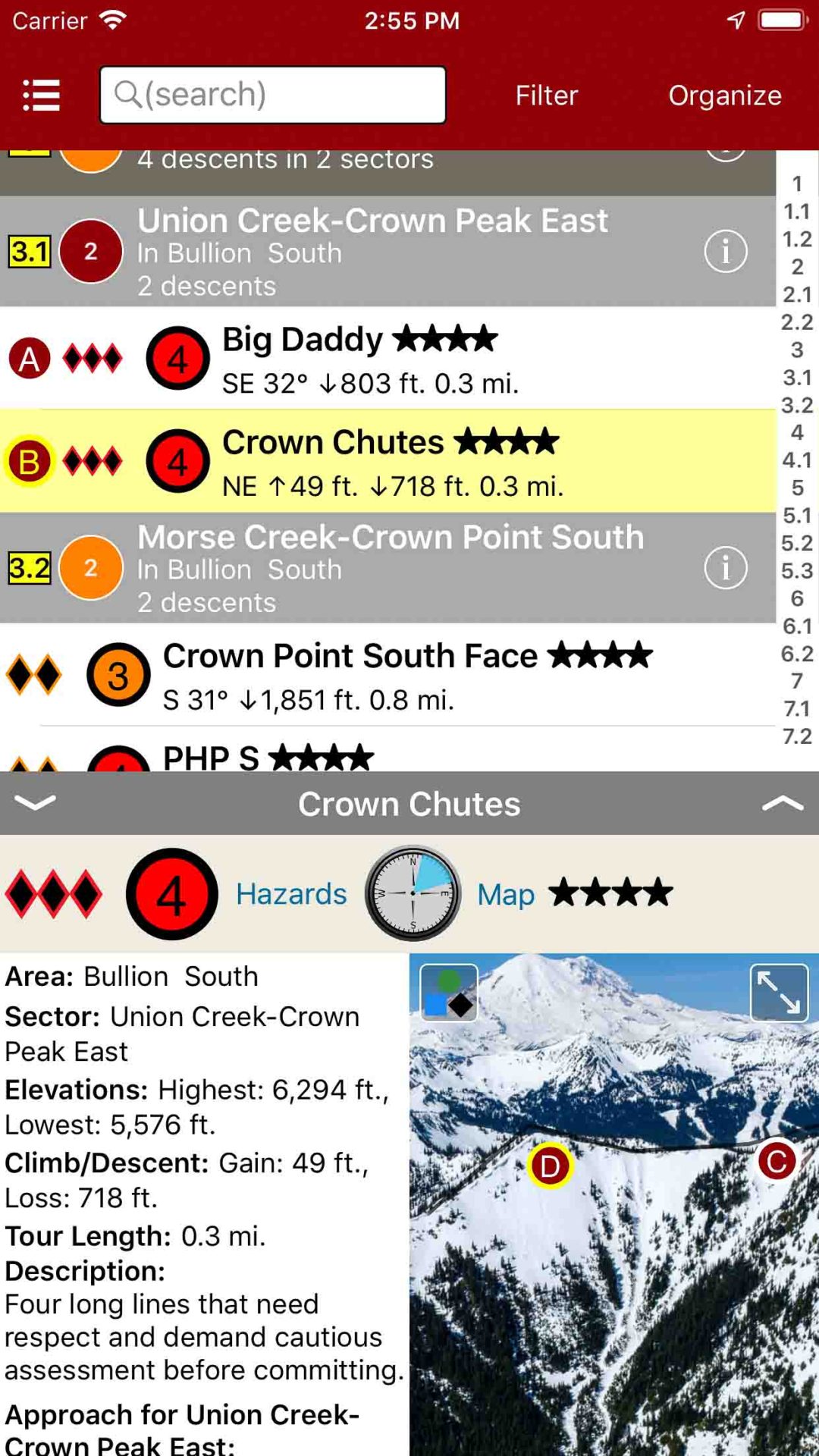
Task: Select marker C on the photo
Action: (777, 1161)
